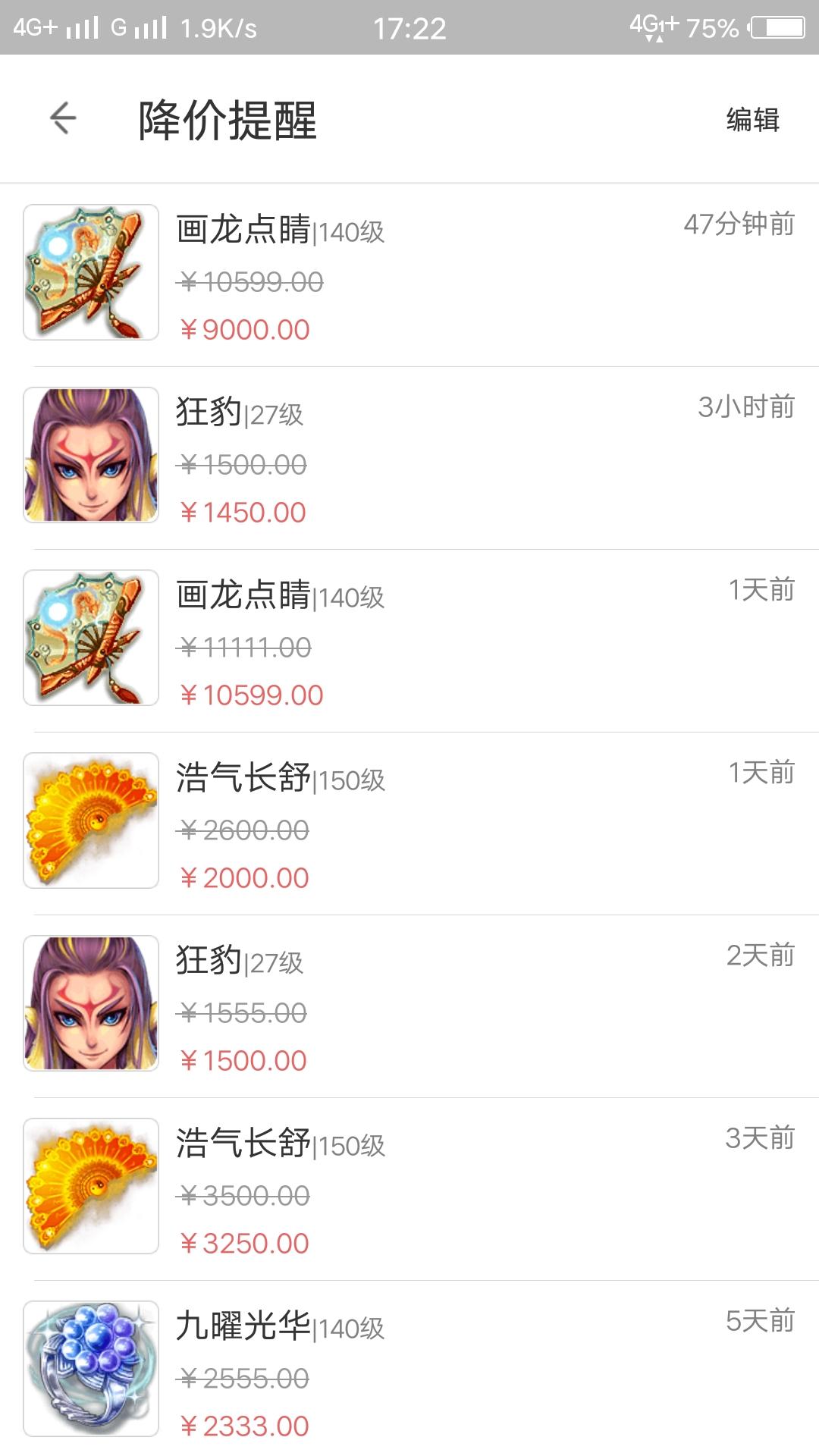Open 画龙点睛 alert priced ¥10599.00
819x1456 pixels.
pos(409,640)
